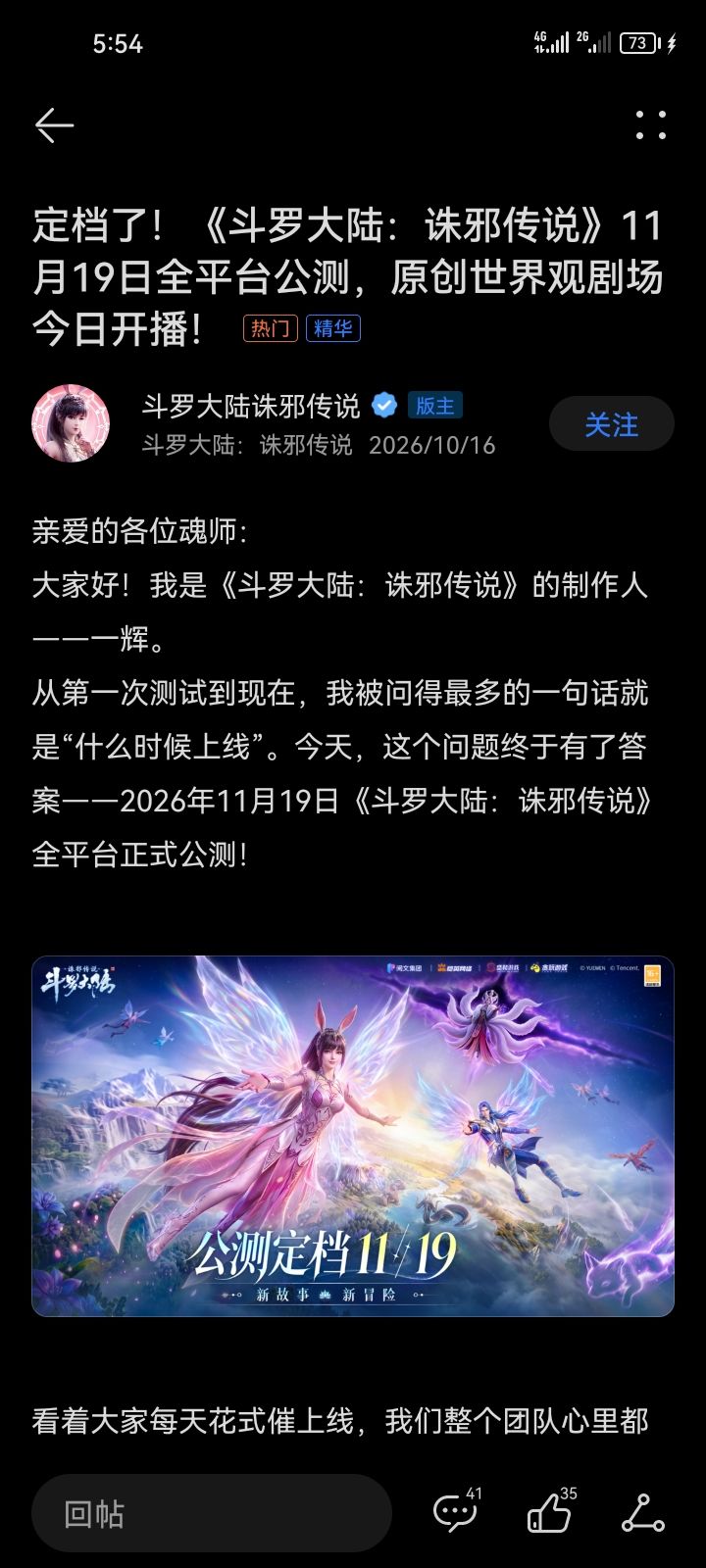The image size is (706, 1568).
Task: Tap the 回帖 reply field
Action: (212, 1513)
